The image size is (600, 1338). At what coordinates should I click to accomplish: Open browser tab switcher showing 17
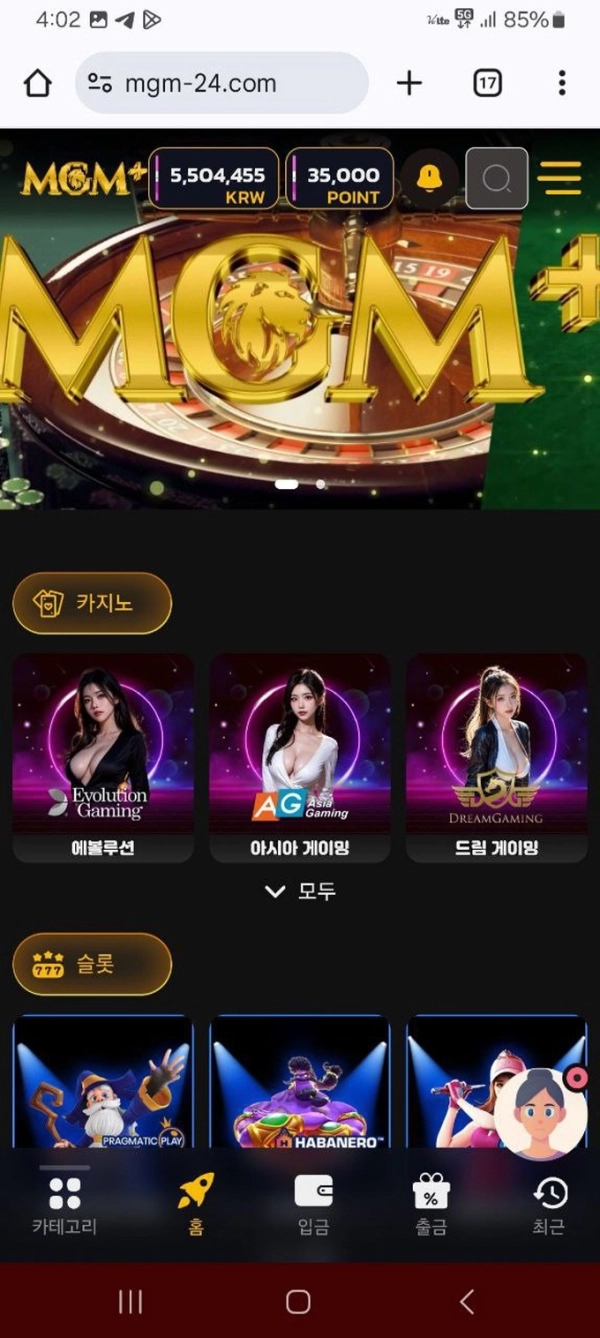(487, 83)
